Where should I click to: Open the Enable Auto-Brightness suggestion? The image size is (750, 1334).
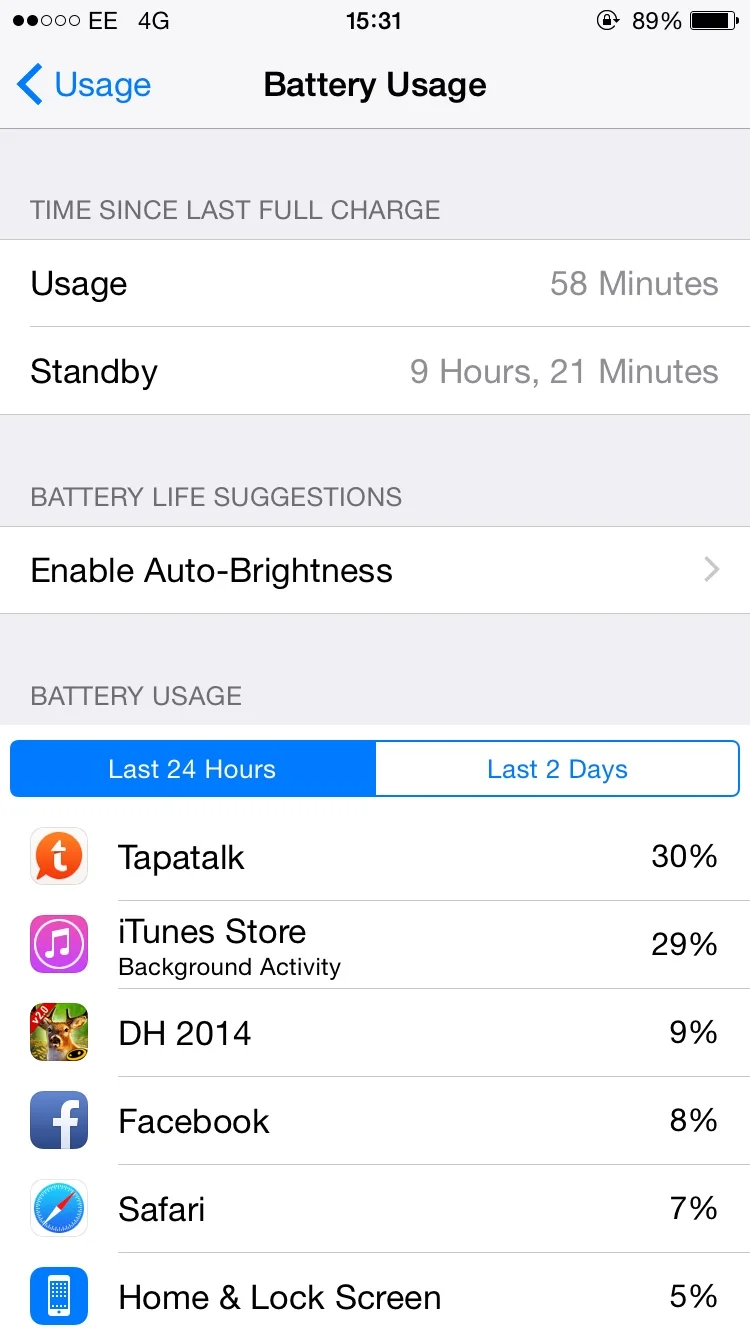point(375,570)
